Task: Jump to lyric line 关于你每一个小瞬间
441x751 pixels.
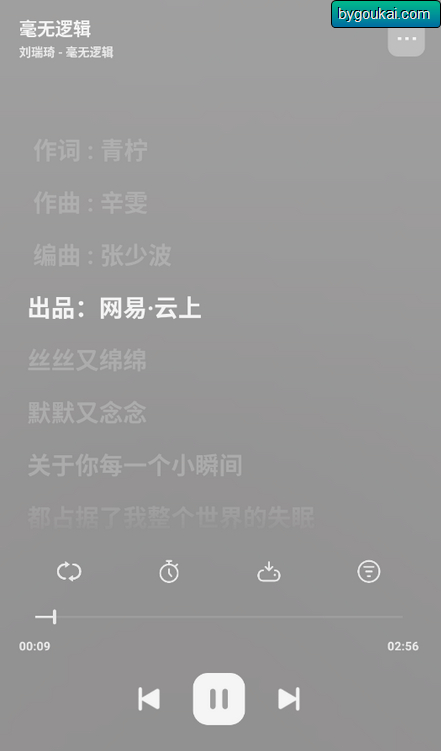Action: pos(135,466)
